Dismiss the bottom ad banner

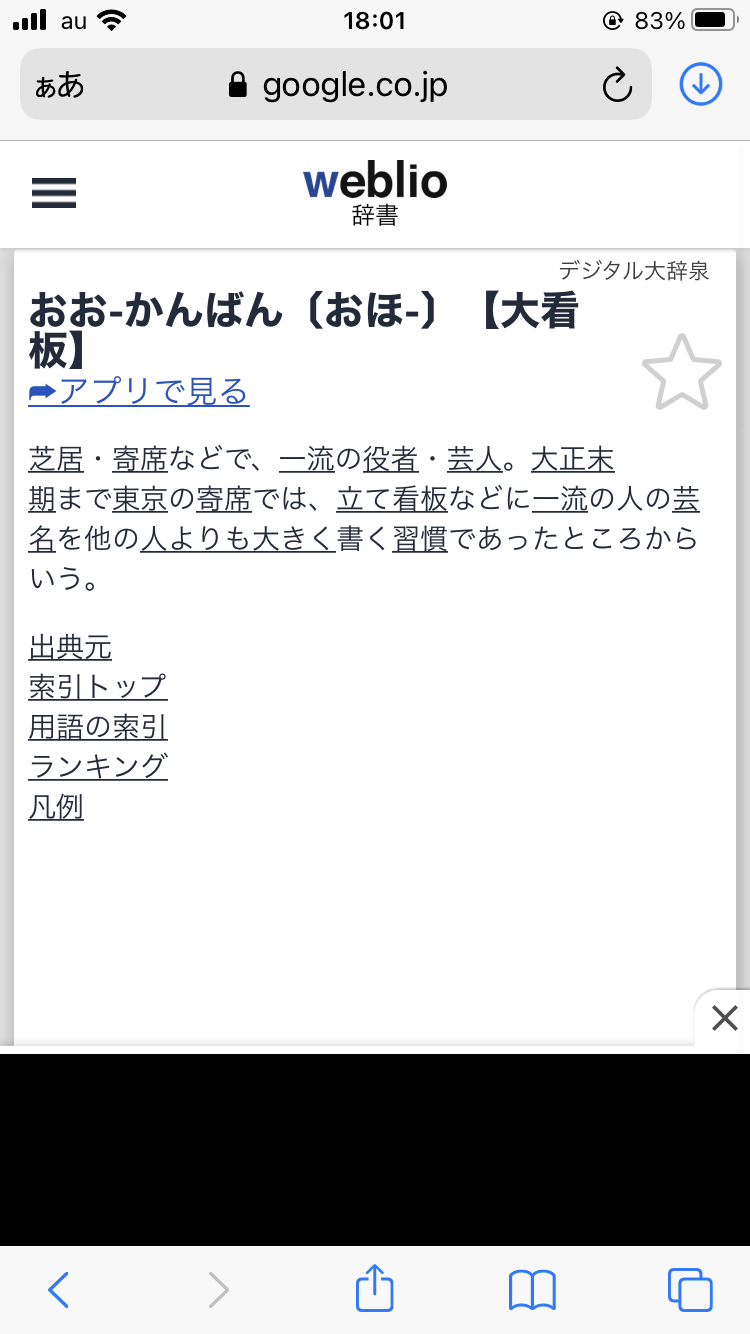click(724, 1018)
